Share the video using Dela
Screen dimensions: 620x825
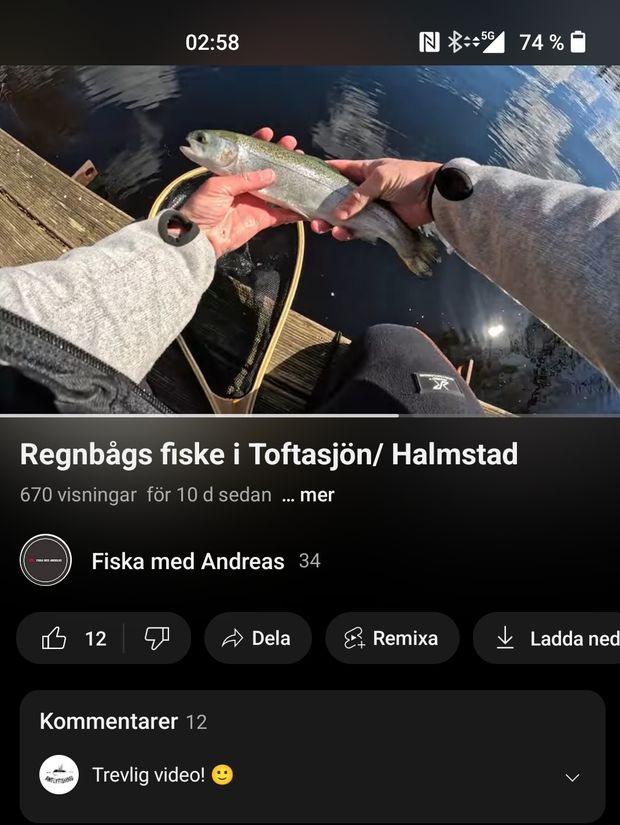(x=257, y=638)
